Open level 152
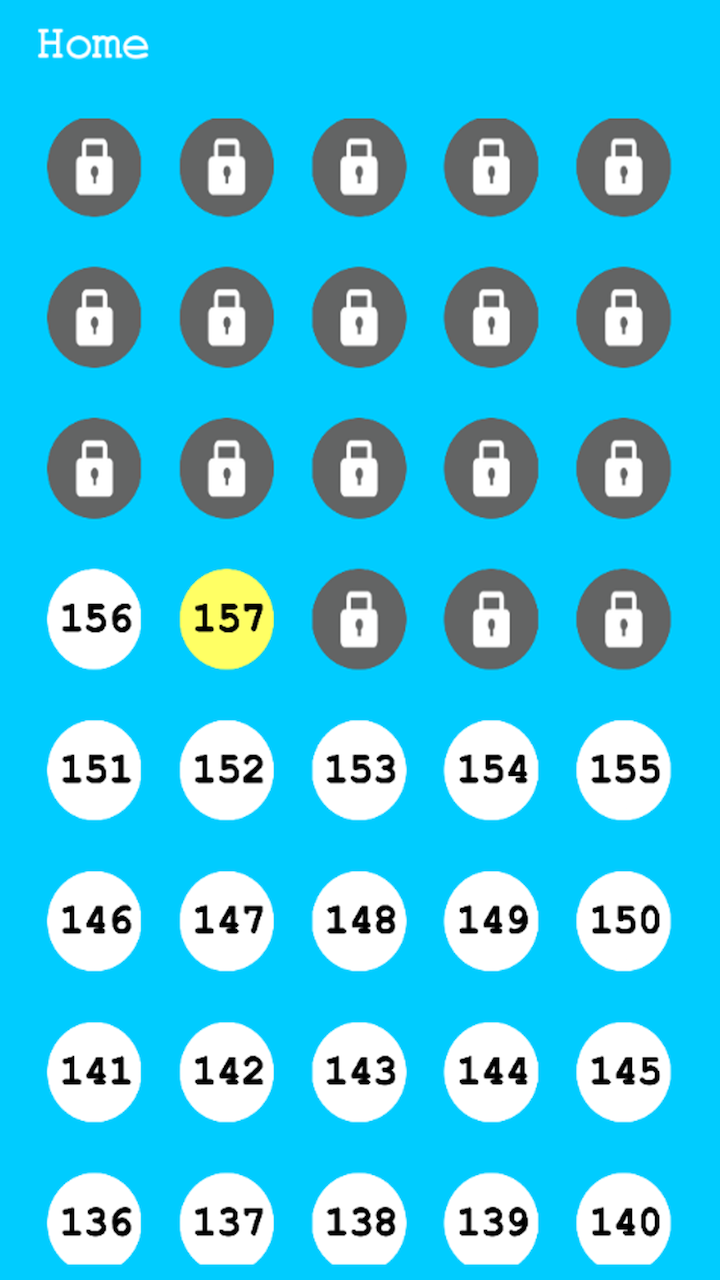This screenshot has width=720, height=1280. coord(227,770)
